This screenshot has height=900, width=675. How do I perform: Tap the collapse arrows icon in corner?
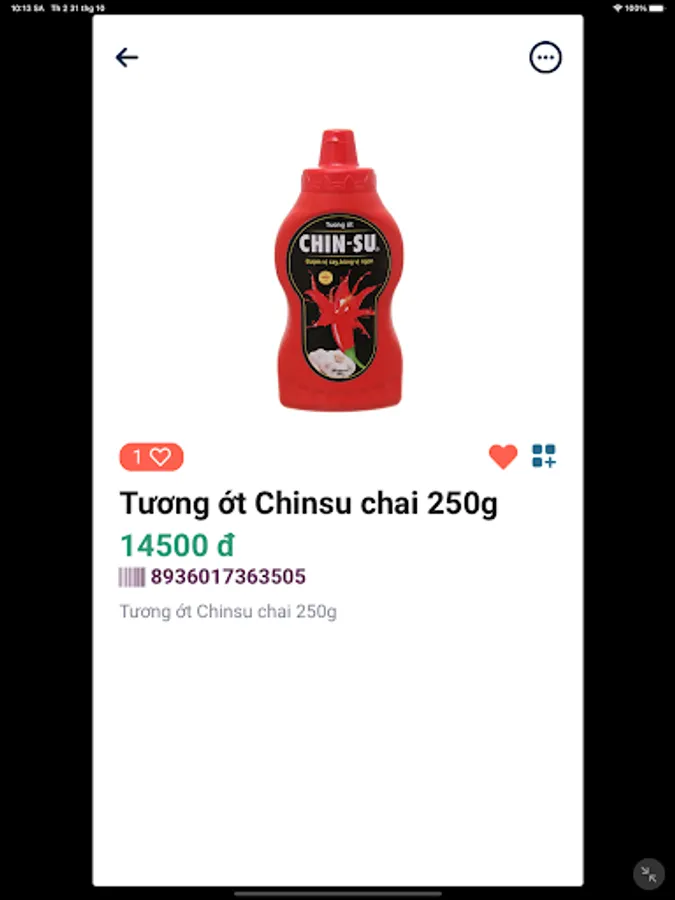click(x=649, y=874)
